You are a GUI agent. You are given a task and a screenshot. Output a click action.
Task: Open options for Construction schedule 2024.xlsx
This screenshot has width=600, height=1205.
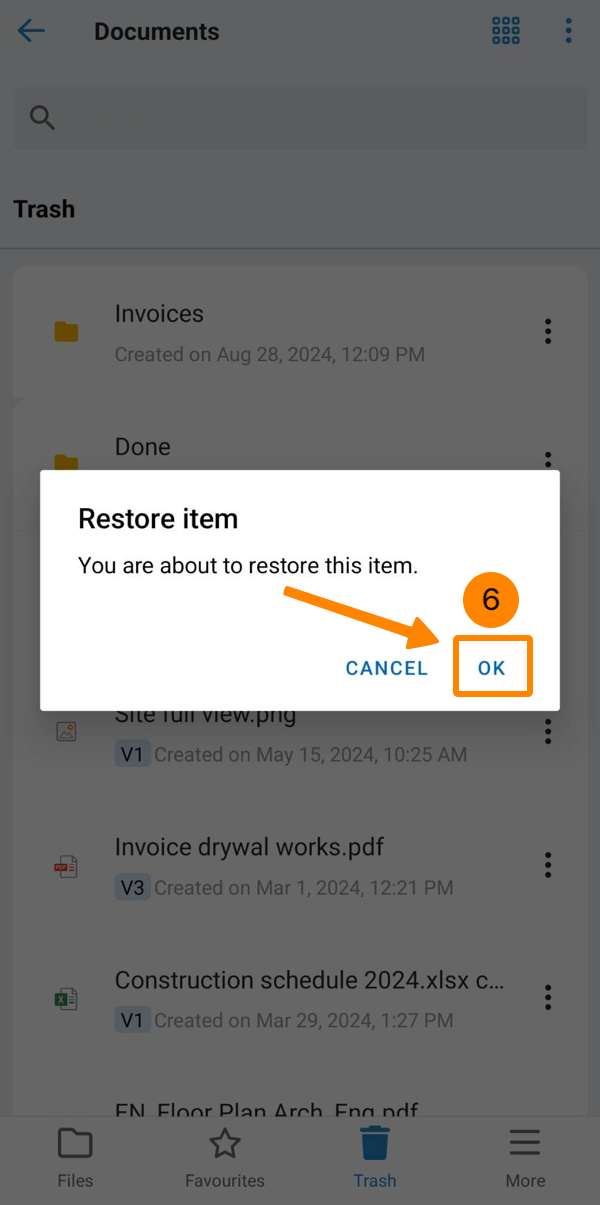click(548, 997)
